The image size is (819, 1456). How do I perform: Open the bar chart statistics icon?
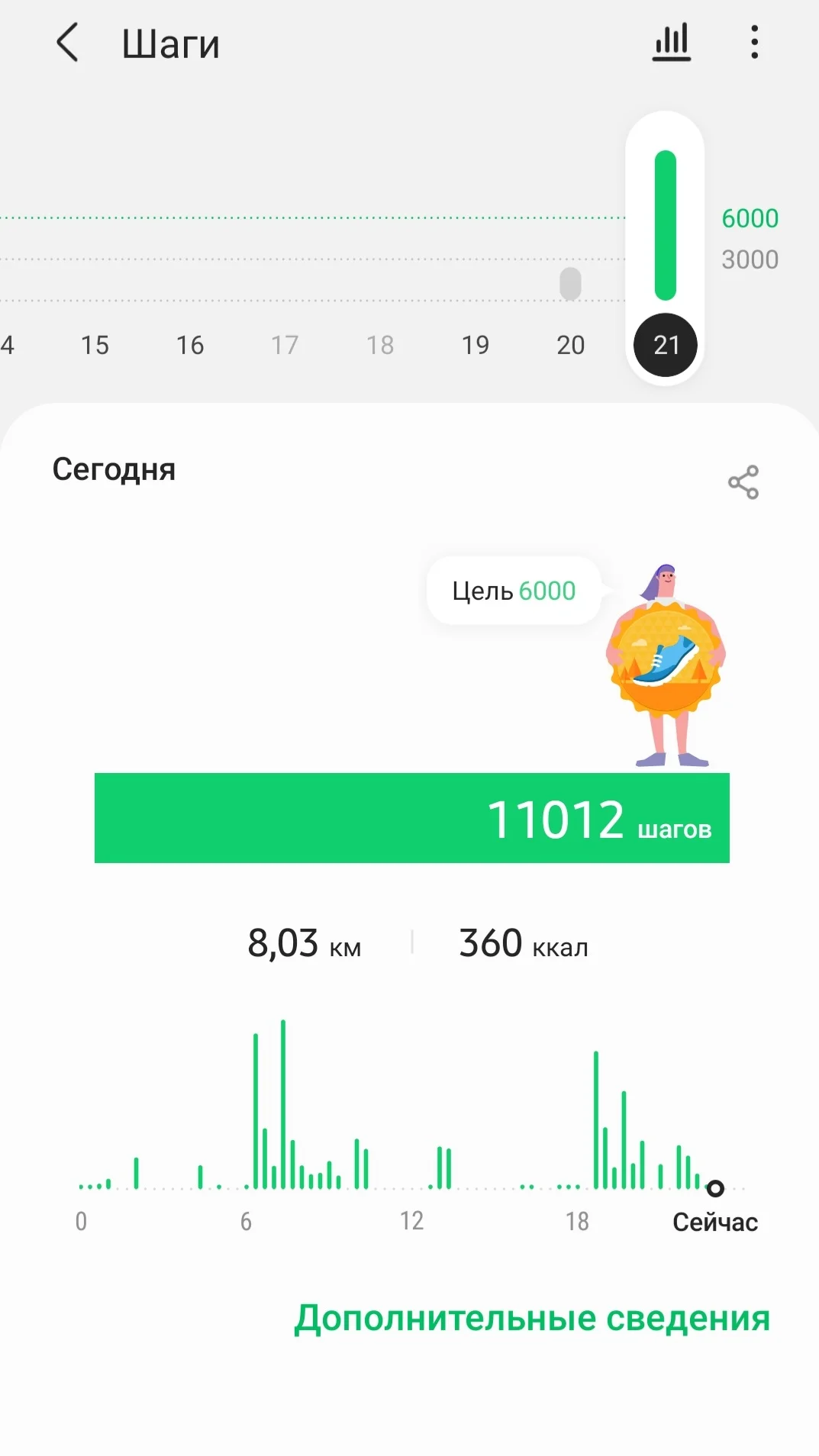point(670,42)
